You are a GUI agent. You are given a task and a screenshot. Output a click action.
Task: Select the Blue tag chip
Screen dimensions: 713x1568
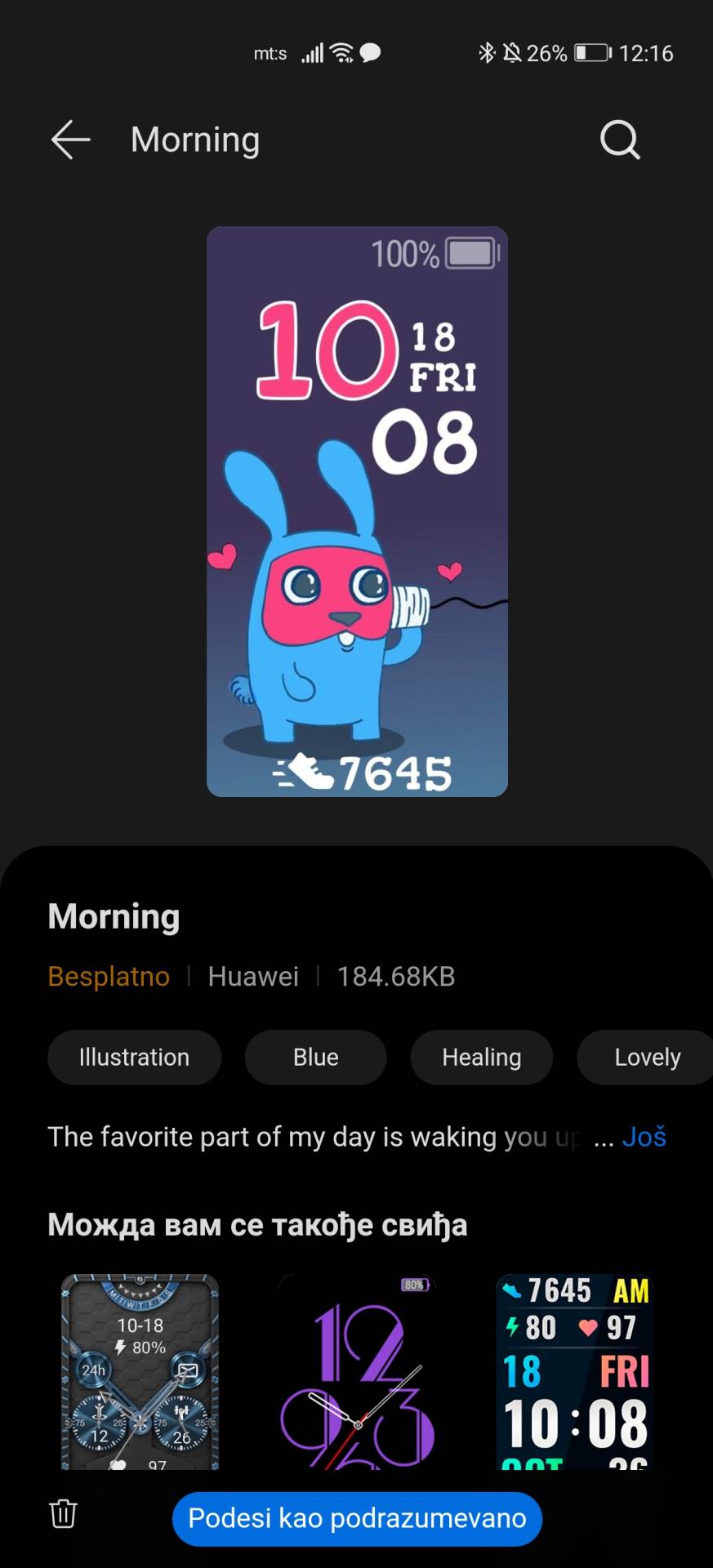(x=315, y=1057)
